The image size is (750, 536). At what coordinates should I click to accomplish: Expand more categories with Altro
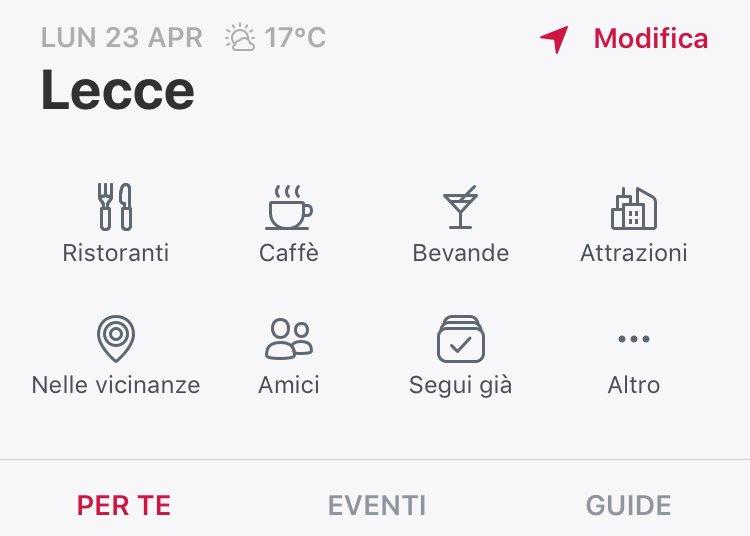click(x=634, y=355)
